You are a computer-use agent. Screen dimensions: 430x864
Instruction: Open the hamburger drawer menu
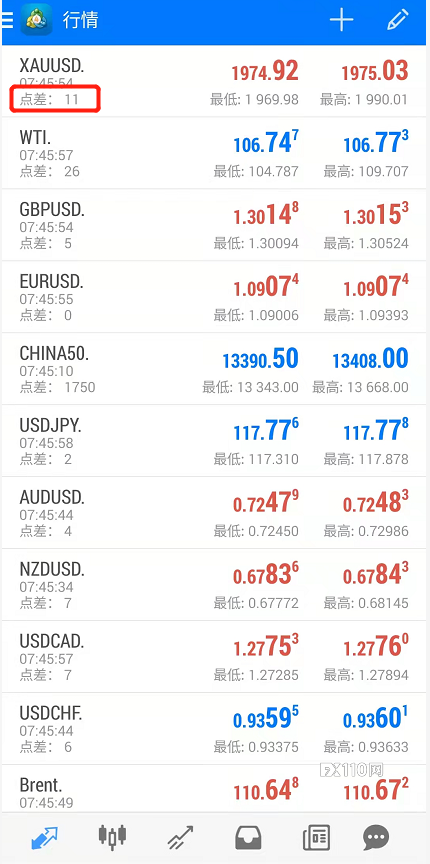[8, 20]
